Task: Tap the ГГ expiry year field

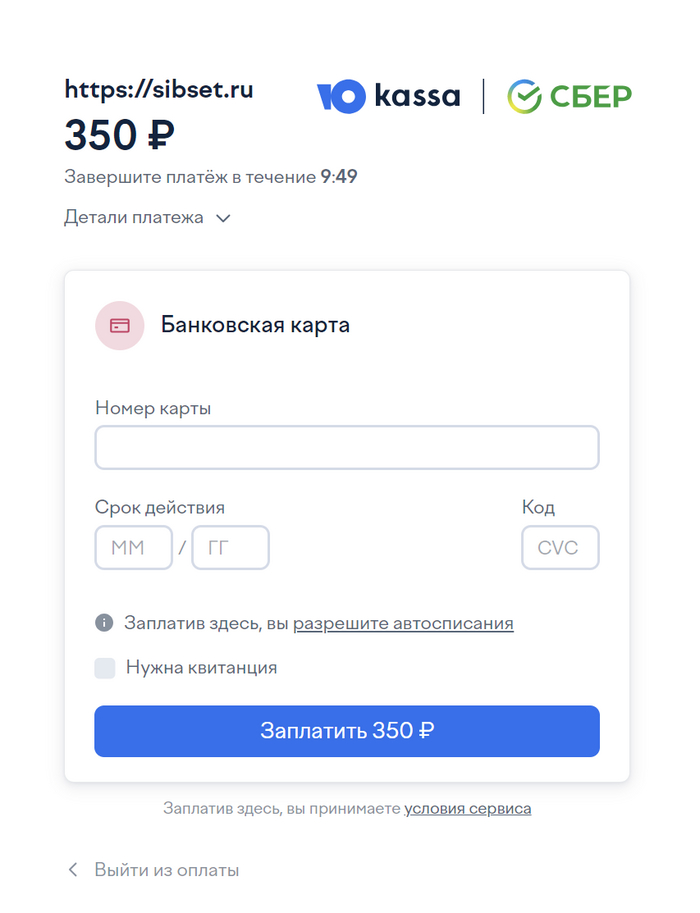Action: [x=230, y=547]
